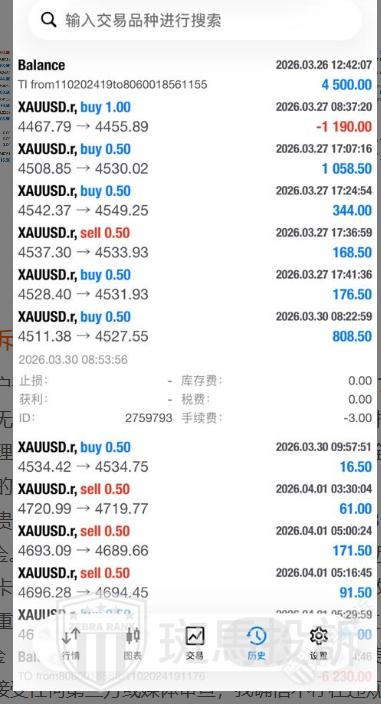Go to the 交易 trade tab
The width and height of the screenshot is (381, 704).
point(194,644)
